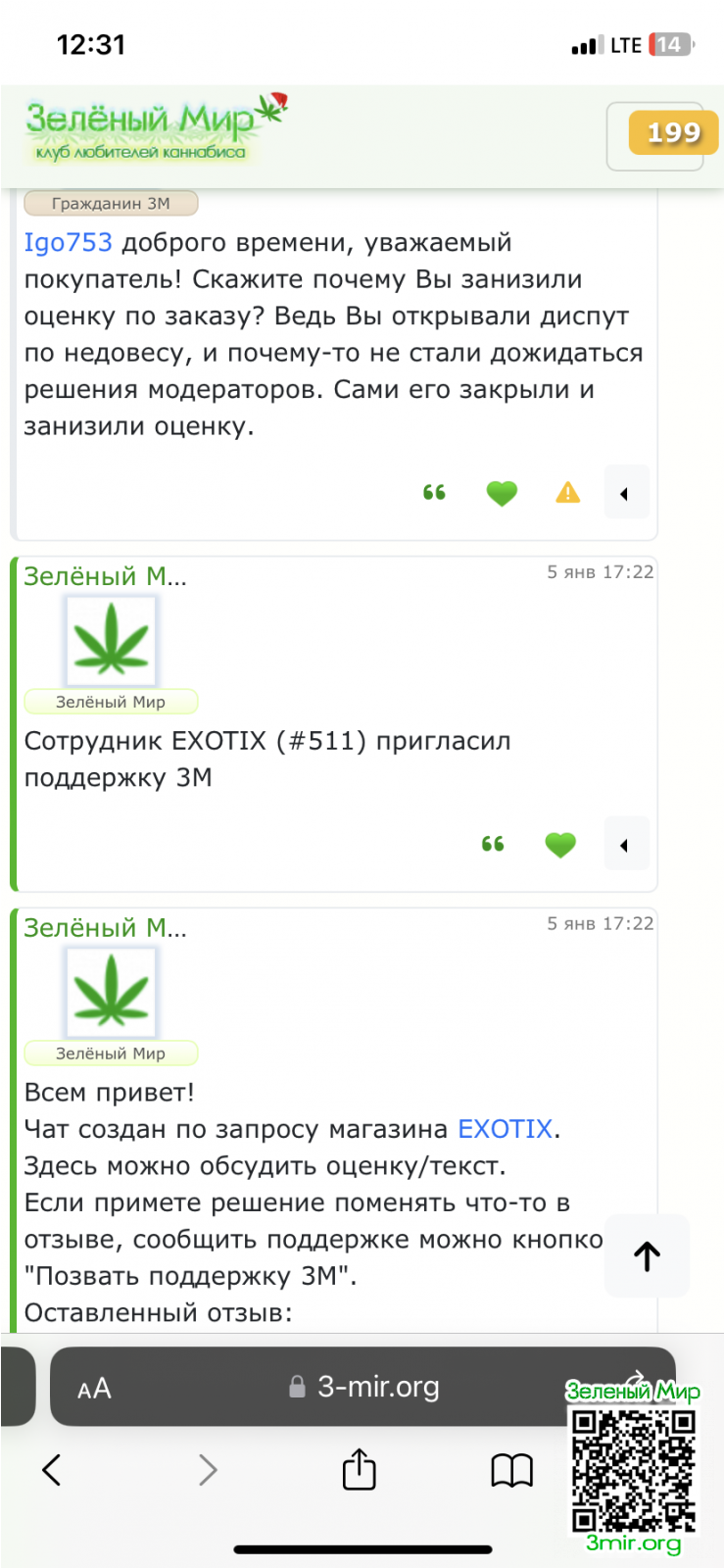Tap the 3-mir.org address bar
Image resolution: width=724 pixels, height=1568 pixels.
click(377, 1387)
